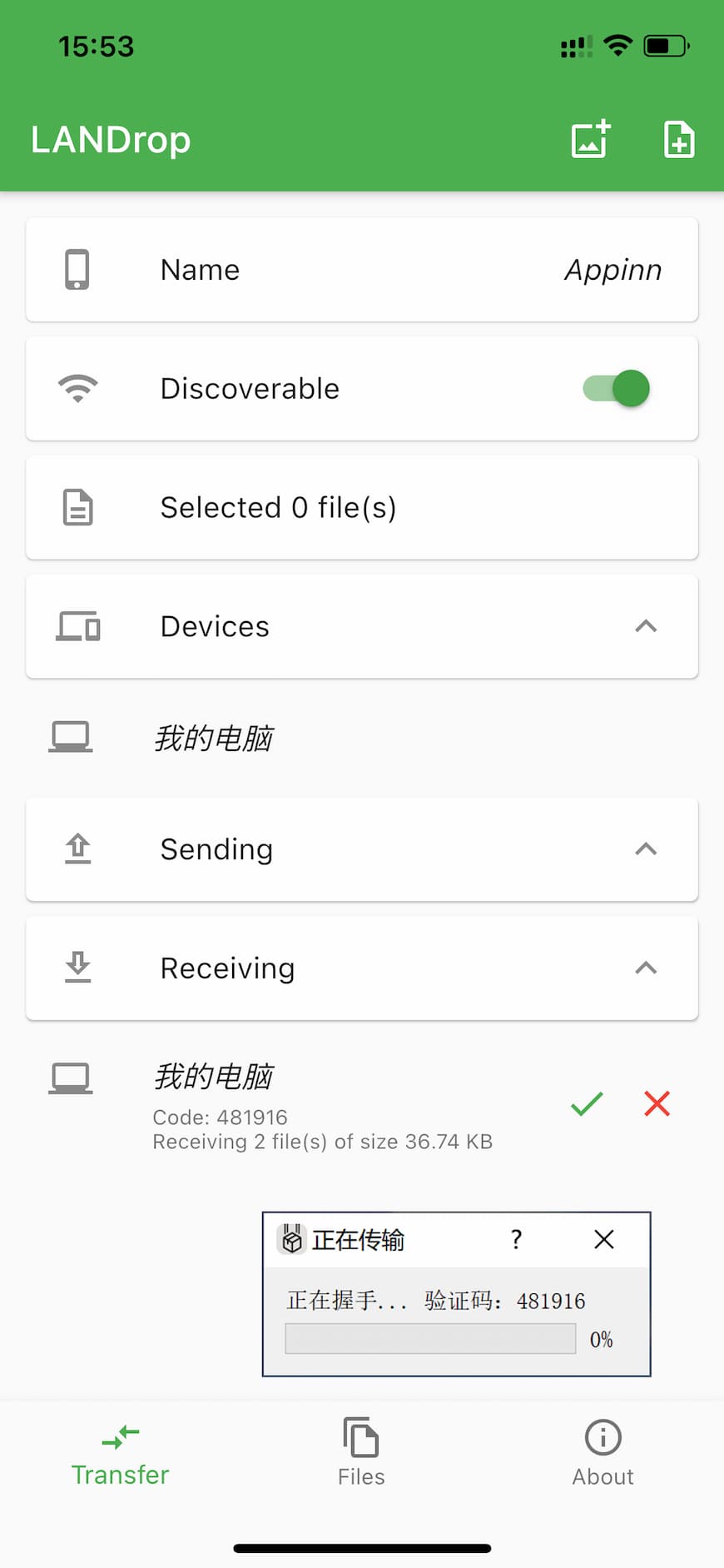The width and height of the screenshot is (724, 1568).
Task: Click the download icon beside Receiving
Action: (77, 968)
